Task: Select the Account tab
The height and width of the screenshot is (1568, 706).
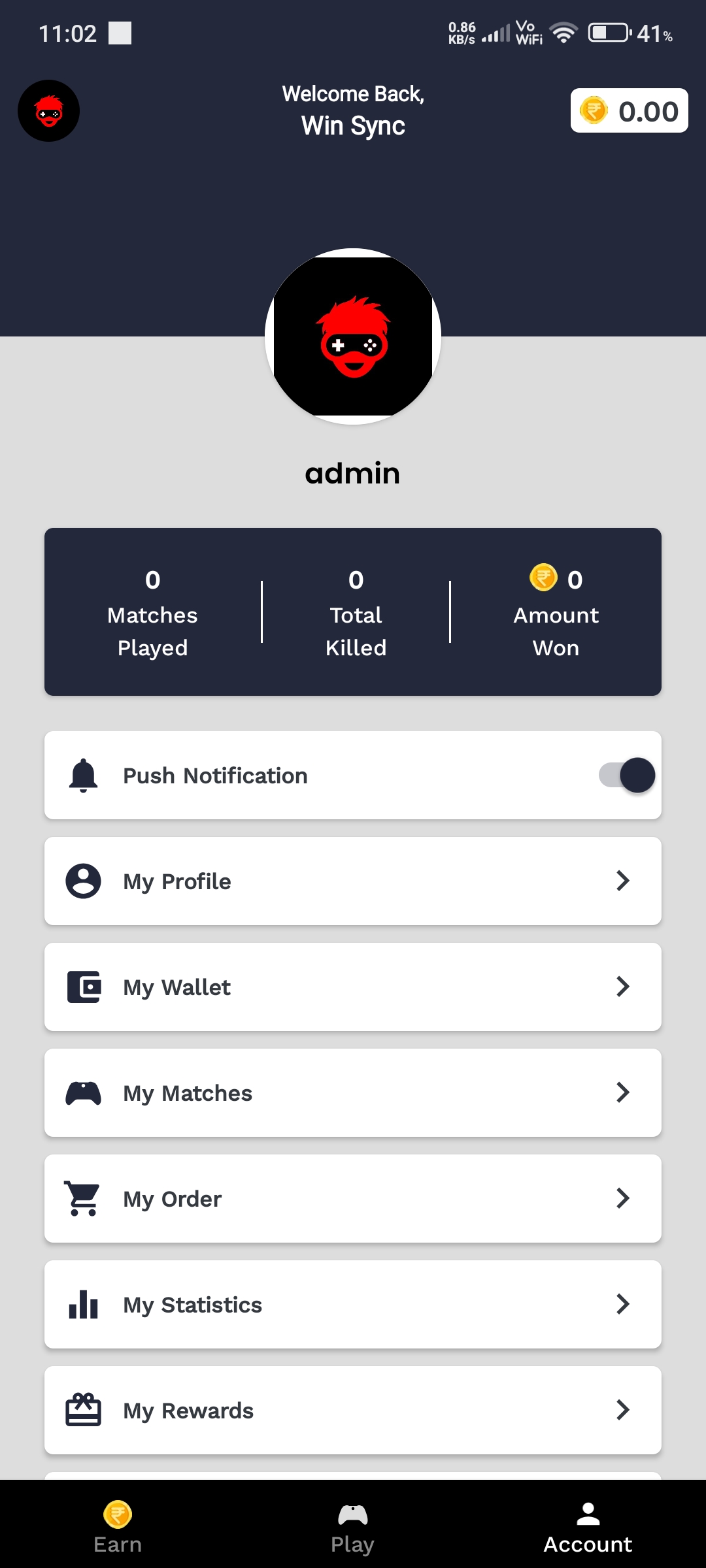Action: tap(587, 1522)
